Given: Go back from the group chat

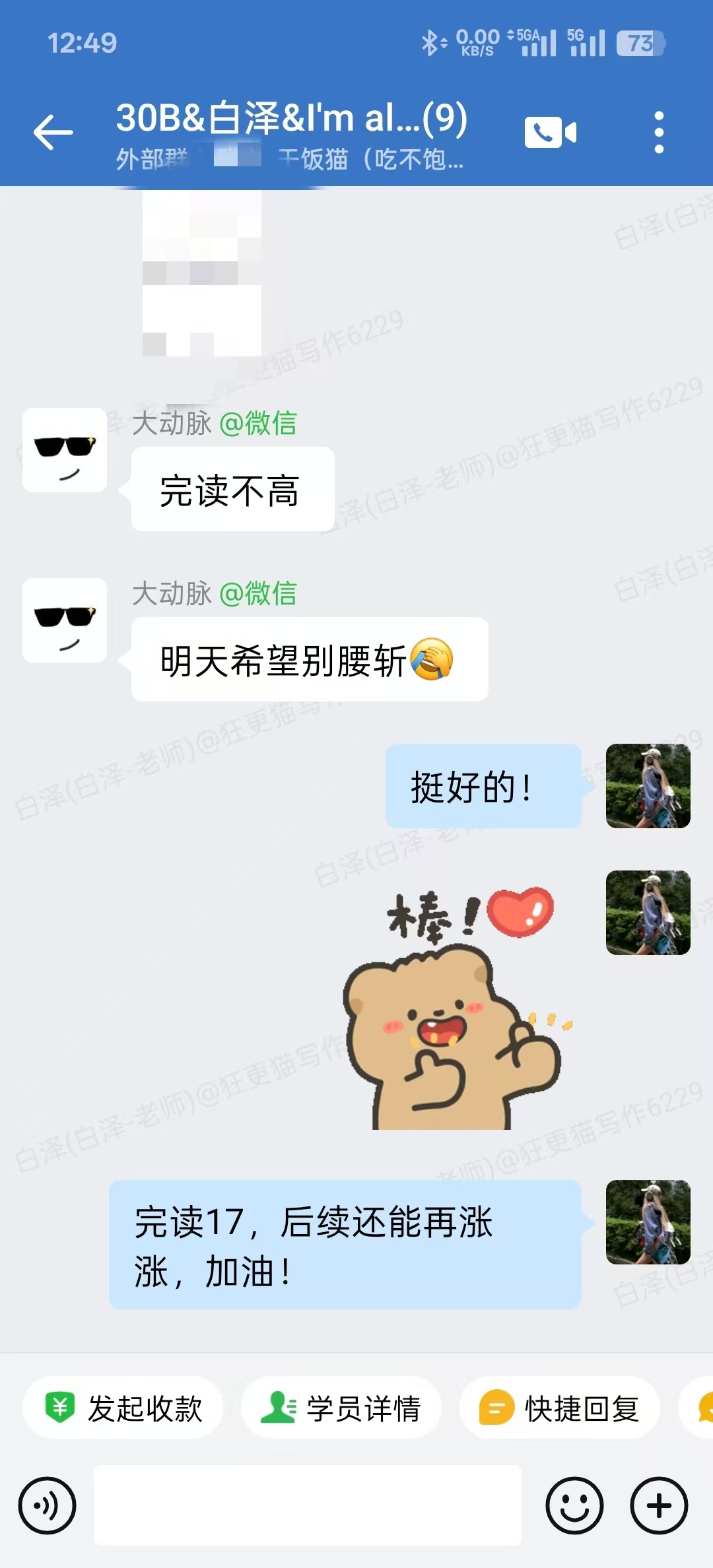Looking at the screenshot, I should (53, 132).
